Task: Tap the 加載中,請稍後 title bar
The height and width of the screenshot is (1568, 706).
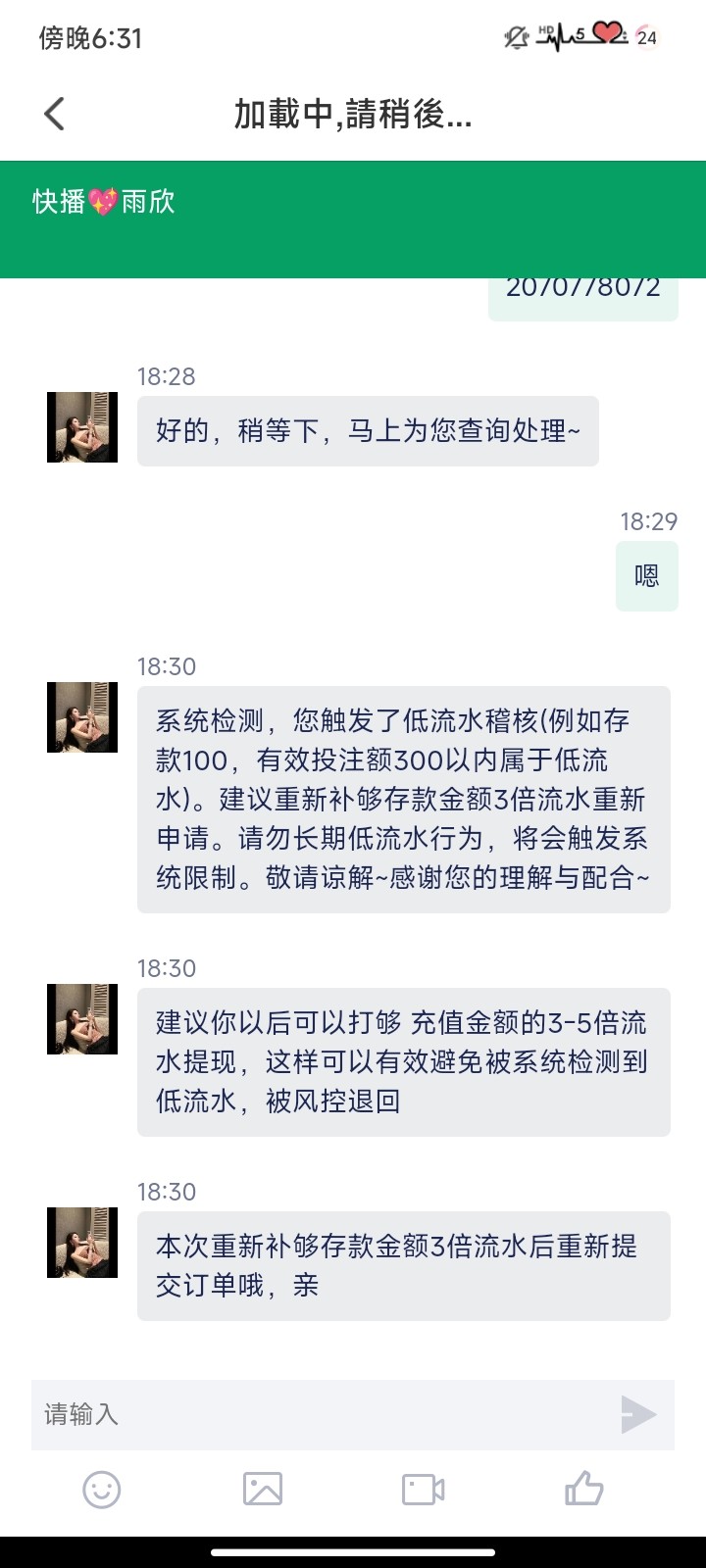Action: pos(353,115)
